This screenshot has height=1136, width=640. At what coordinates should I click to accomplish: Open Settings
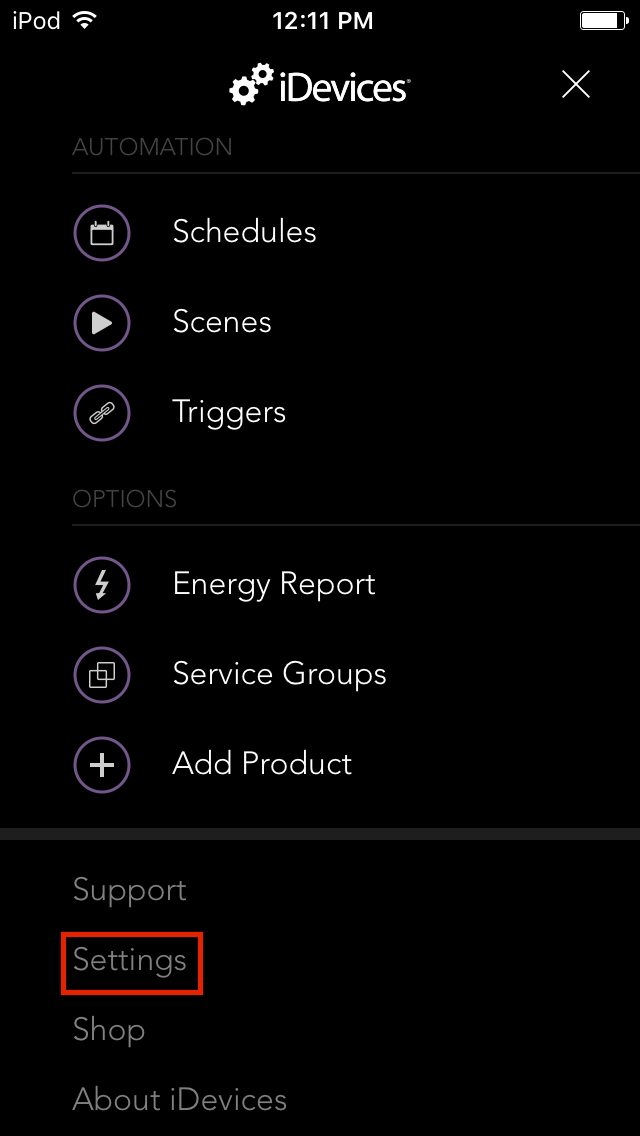click(130, 961)
